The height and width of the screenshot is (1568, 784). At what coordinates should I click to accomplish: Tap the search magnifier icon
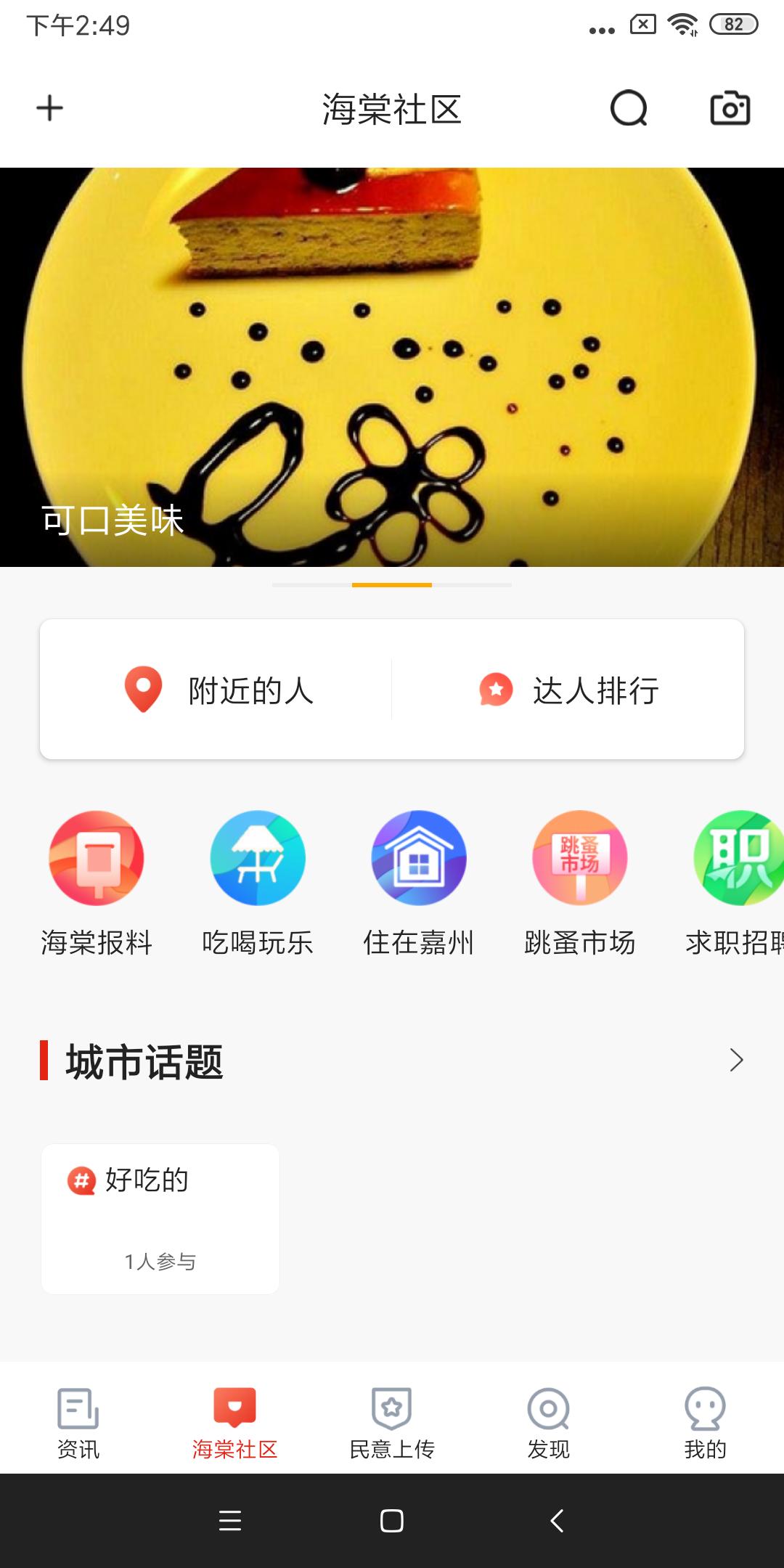[x=629, y=109]
